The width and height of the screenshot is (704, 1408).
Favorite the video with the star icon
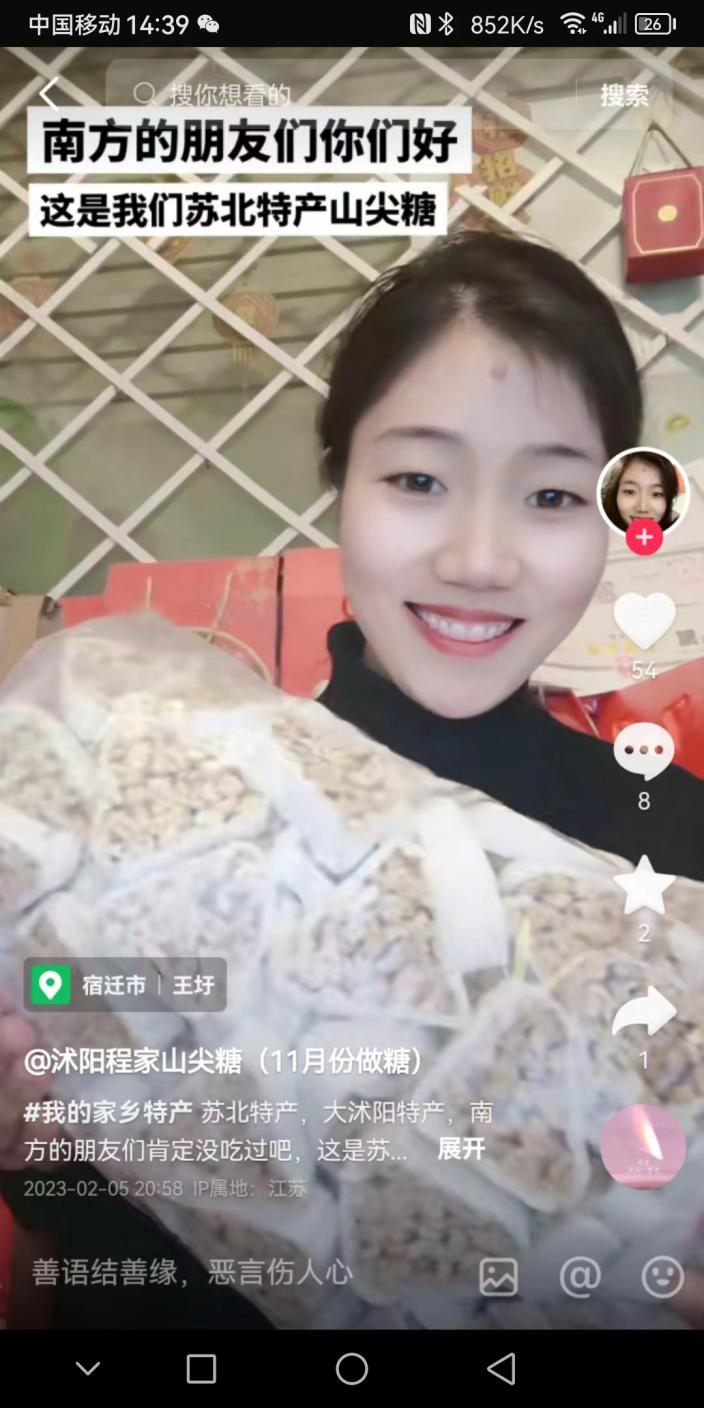pos(644,885)
